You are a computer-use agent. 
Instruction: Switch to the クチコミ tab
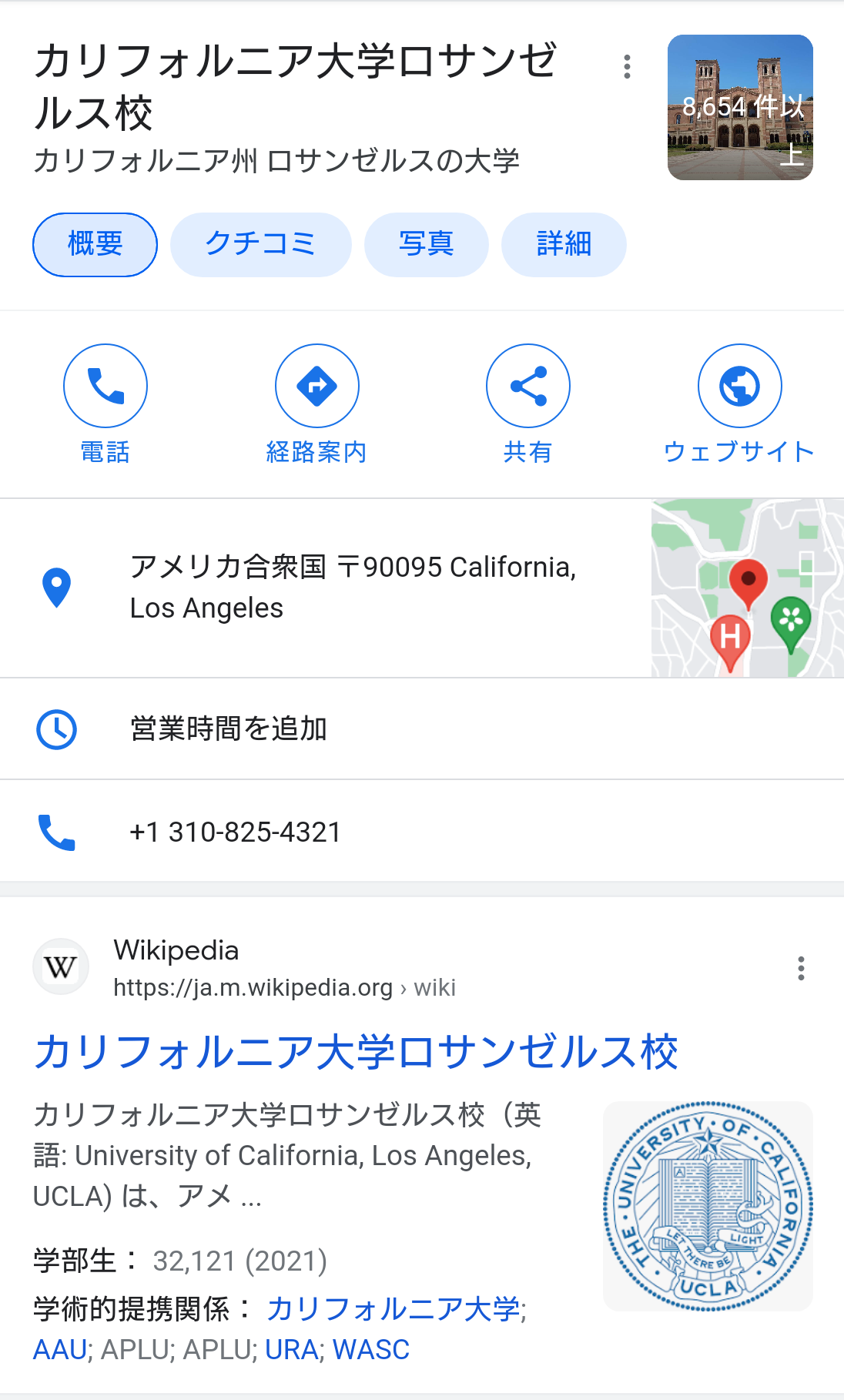tap(260, 245)
